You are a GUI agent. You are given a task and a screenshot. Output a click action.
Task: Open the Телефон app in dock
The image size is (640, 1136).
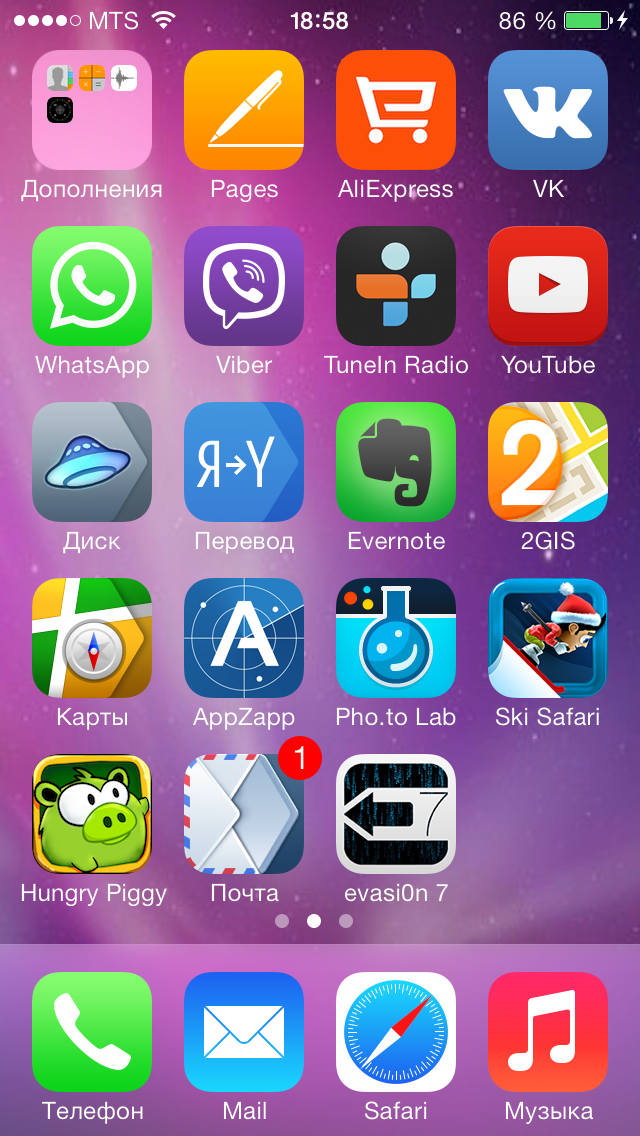coord(92,1032)
